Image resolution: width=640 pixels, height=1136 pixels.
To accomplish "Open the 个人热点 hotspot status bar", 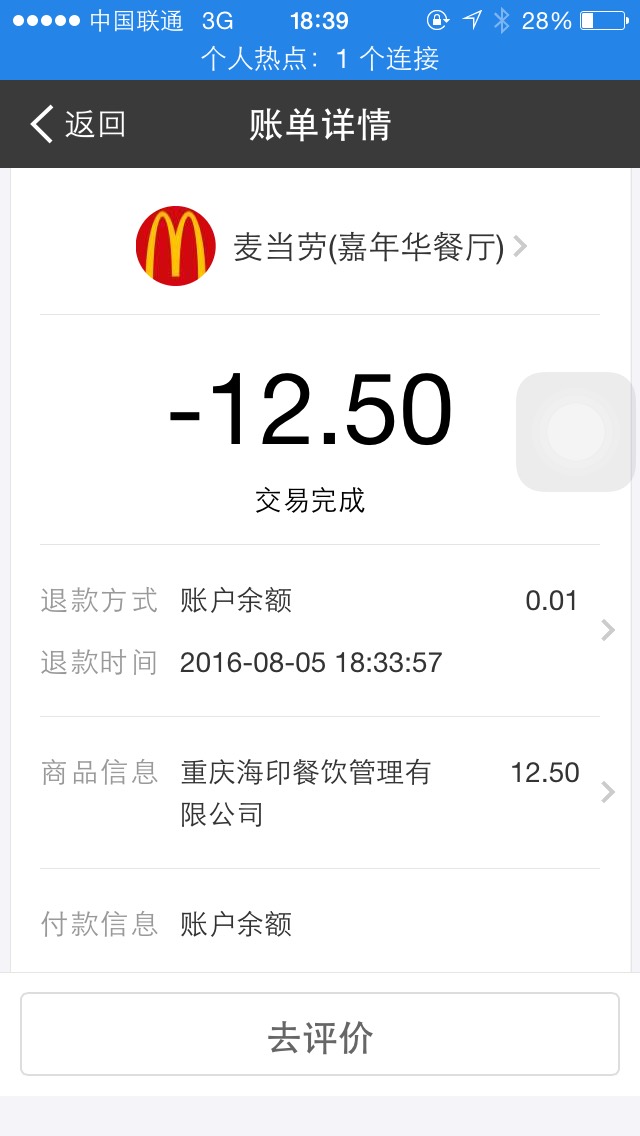I will (x=320, y=58).
